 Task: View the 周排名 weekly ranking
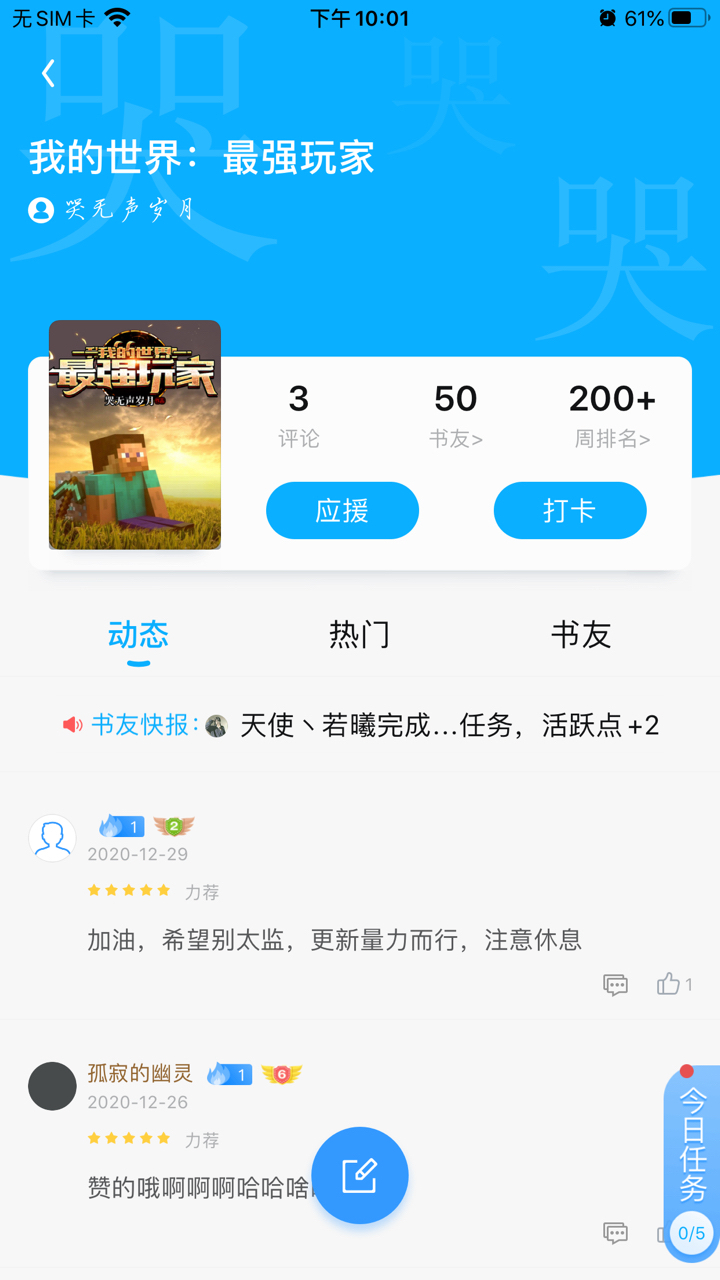click(612, 414)
